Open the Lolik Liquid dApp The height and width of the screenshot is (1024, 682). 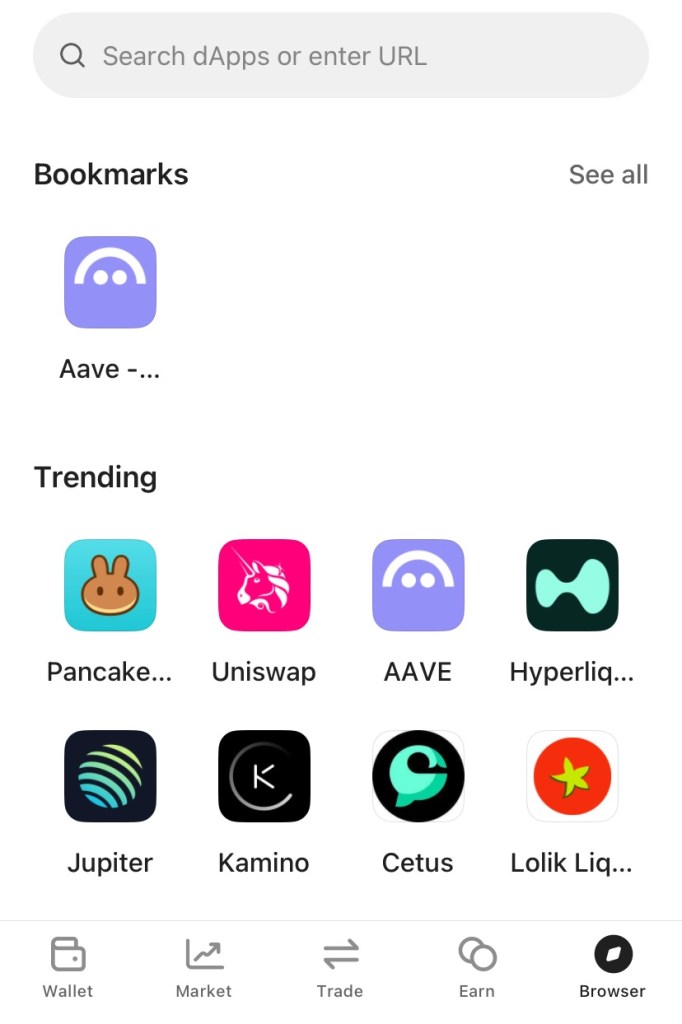(x=572, y=776)
